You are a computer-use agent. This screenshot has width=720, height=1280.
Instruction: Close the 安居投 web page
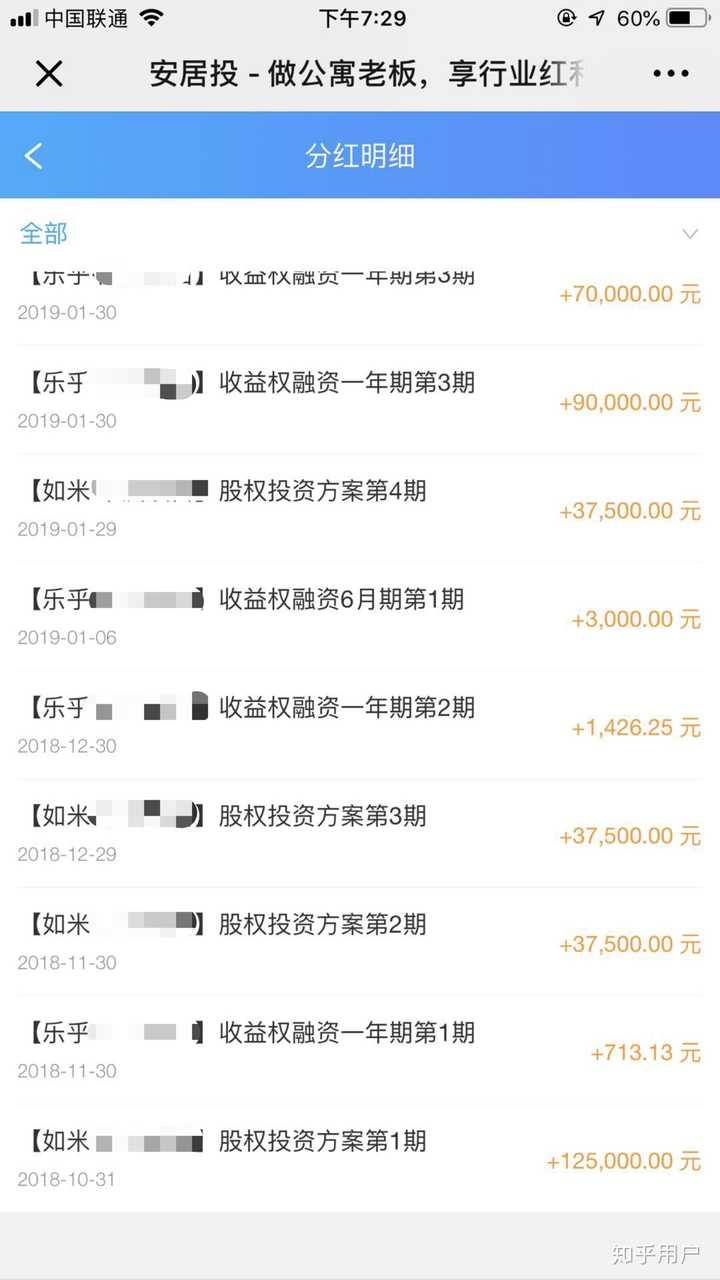pyautogui.click(x=49, y=74)
